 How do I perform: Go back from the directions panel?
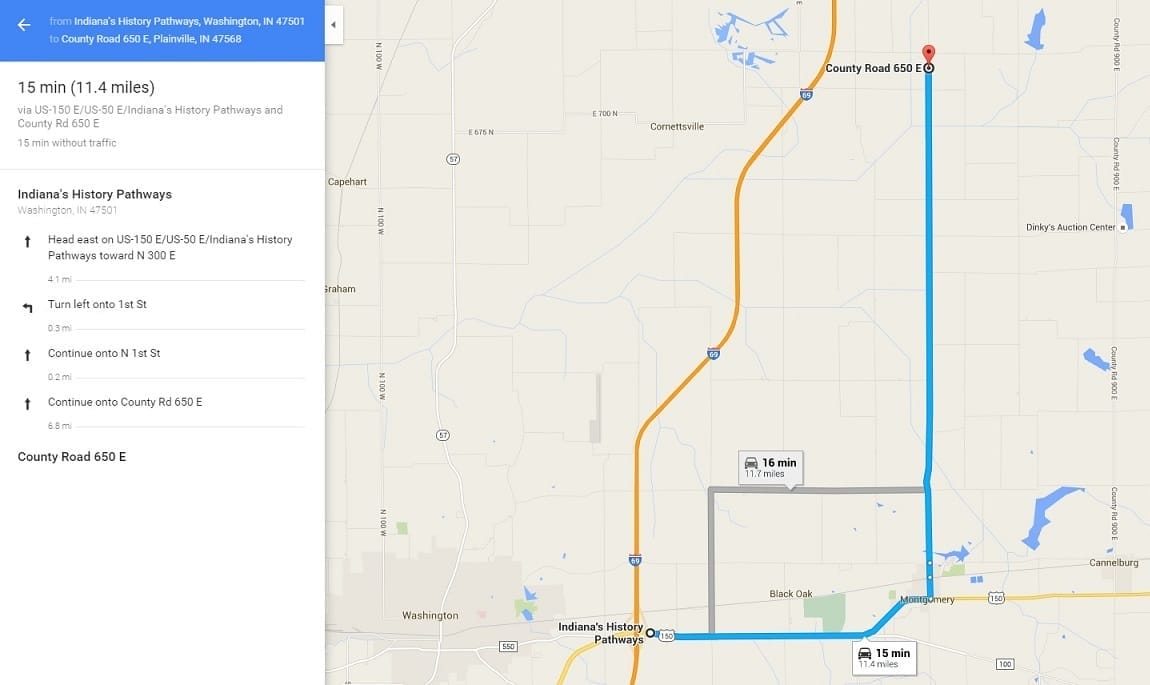click(x=24, y=25)
